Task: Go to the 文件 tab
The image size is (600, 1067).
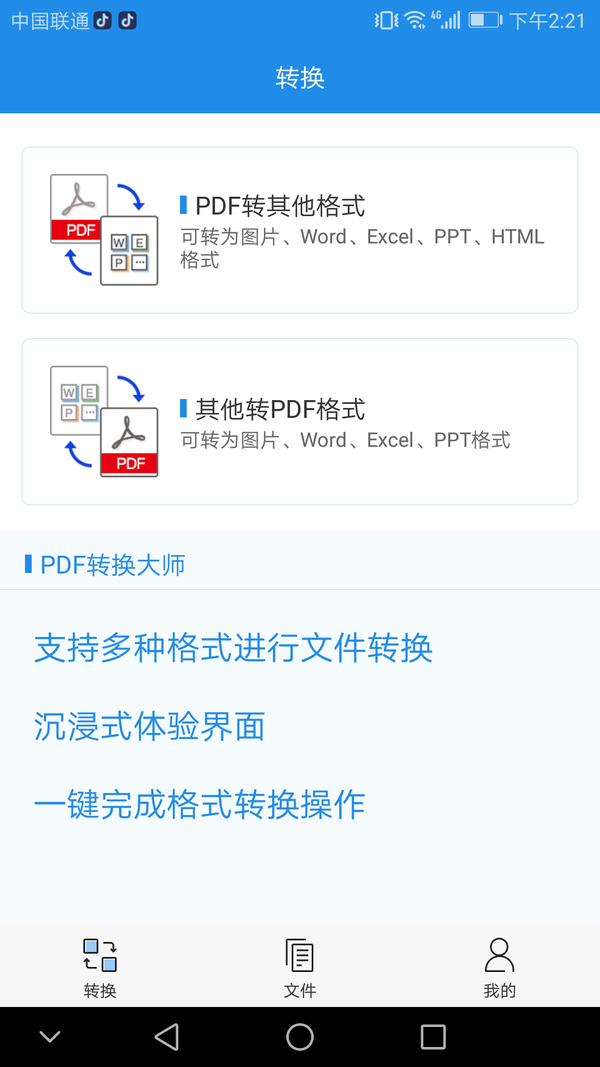Action: tap(300, 967)
